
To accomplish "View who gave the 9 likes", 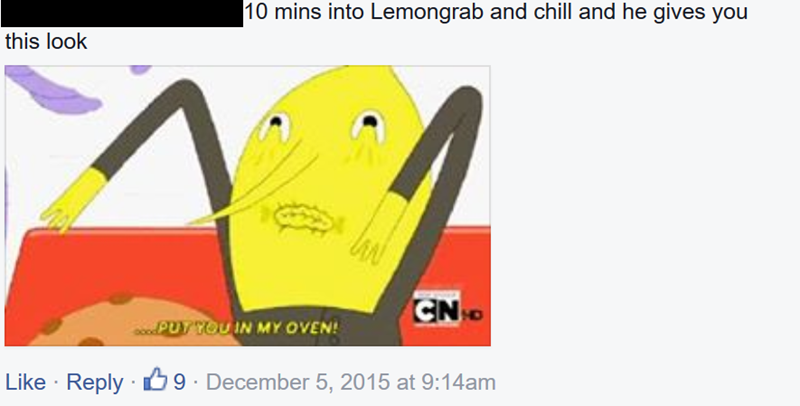I will [x=166, y=382].
